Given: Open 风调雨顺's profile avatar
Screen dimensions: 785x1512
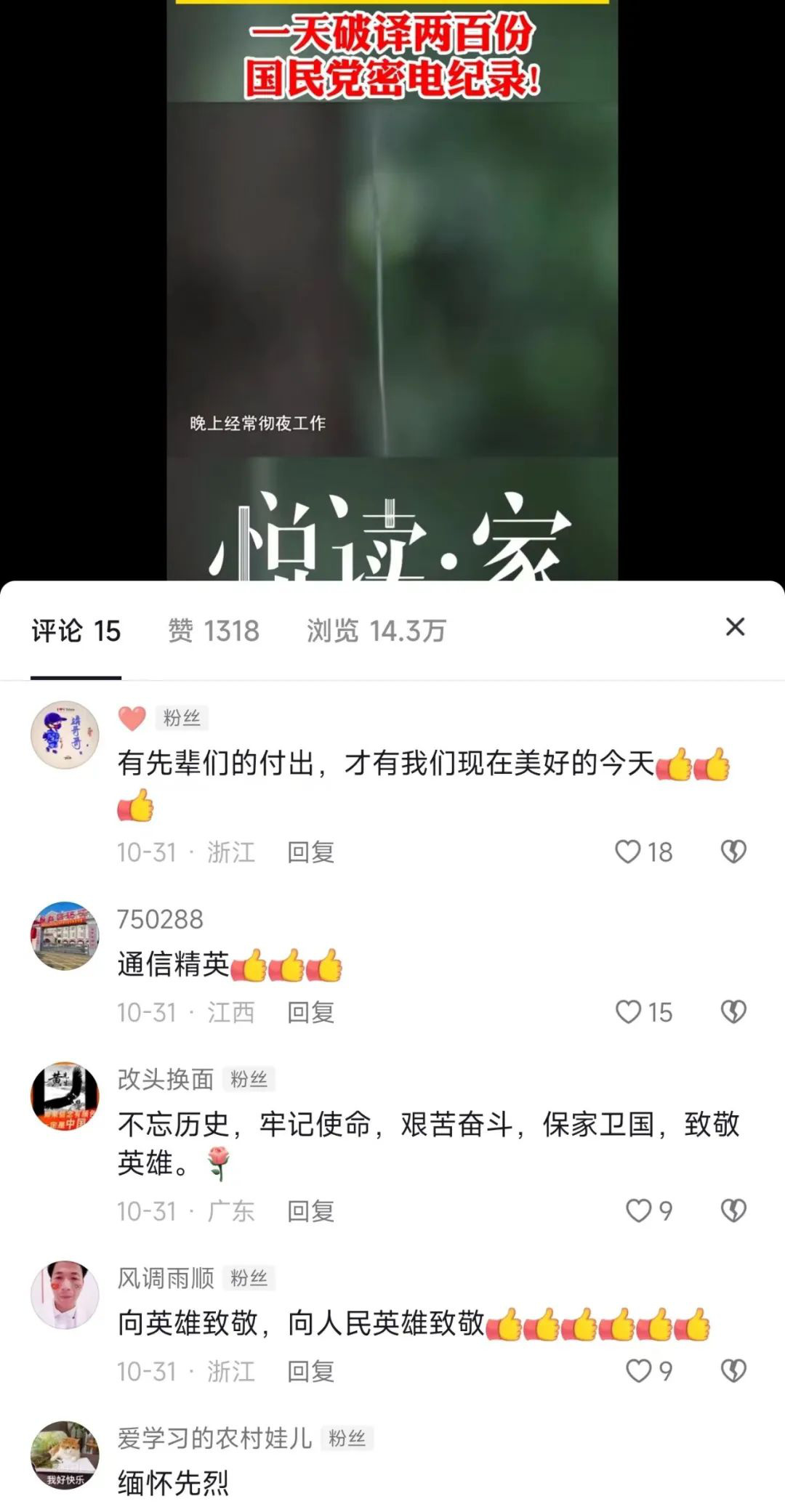Looking at the screenshot, I should [x=65, y=1295].
